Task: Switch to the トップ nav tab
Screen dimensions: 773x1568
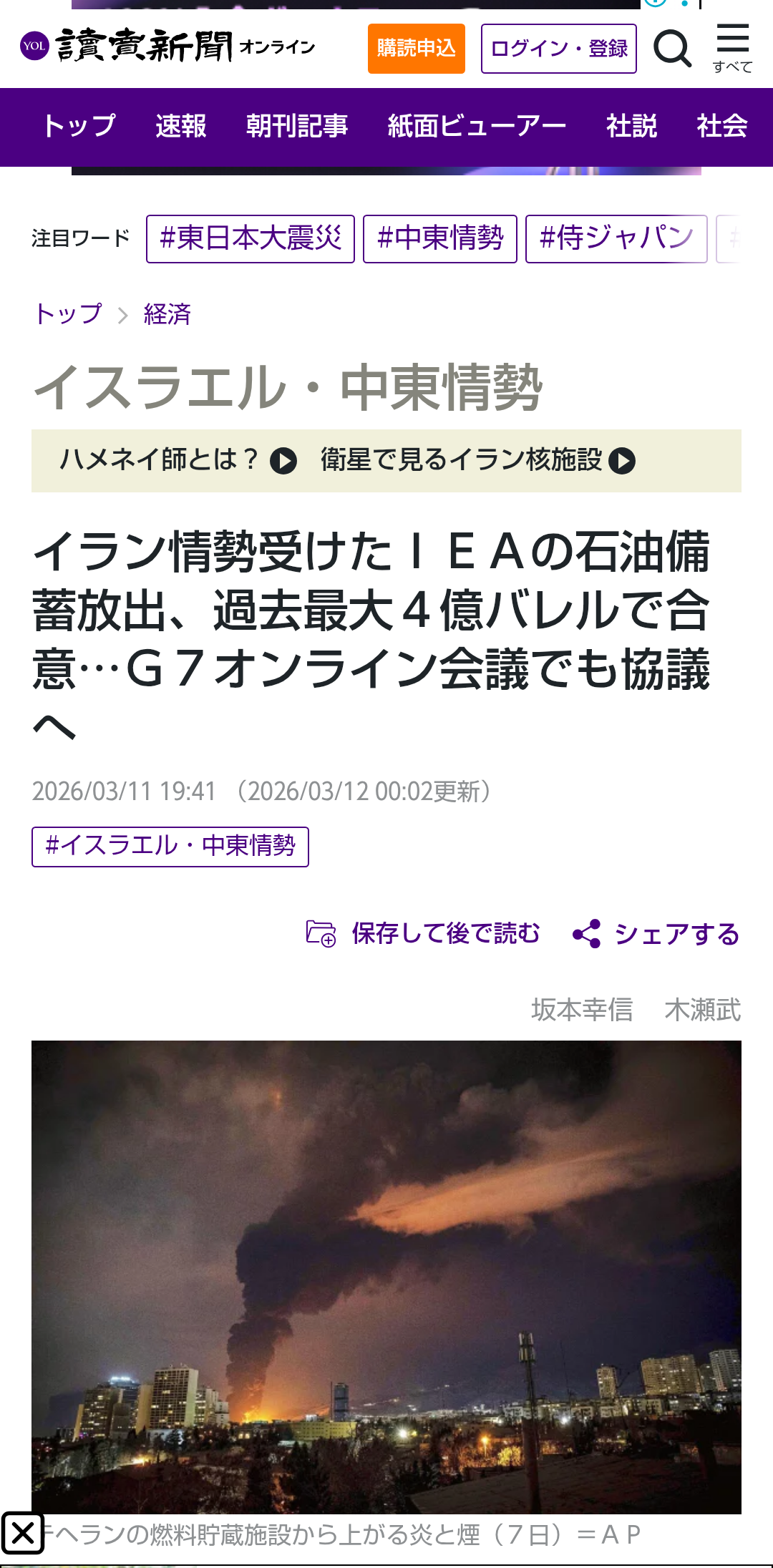Action: pos(79,127)
